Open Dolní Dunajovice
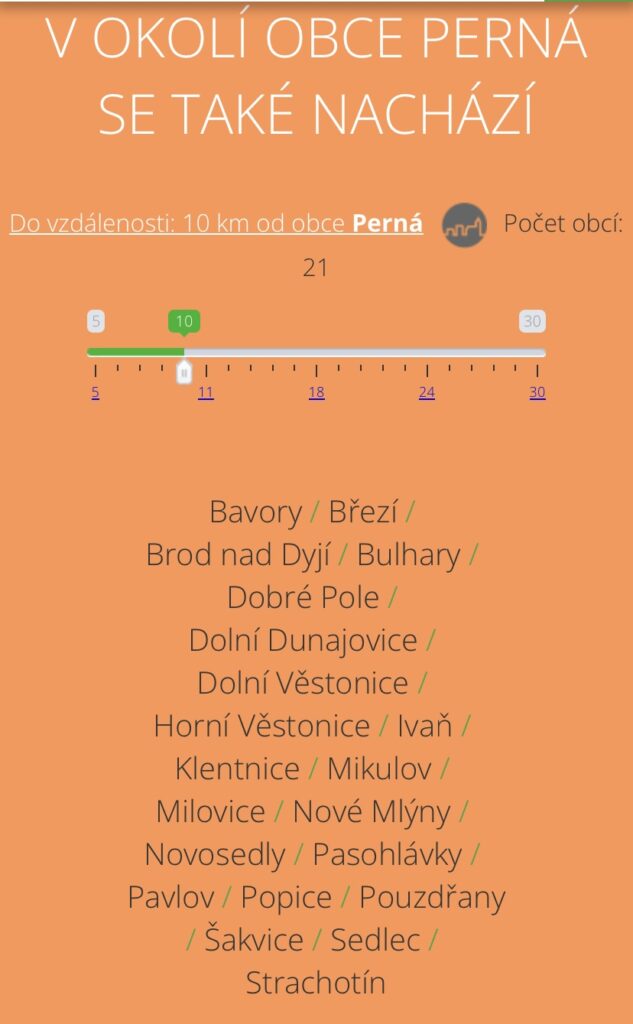Image resolution: width=633 pixels, height=1024 pixels. (x=303, y=640)
